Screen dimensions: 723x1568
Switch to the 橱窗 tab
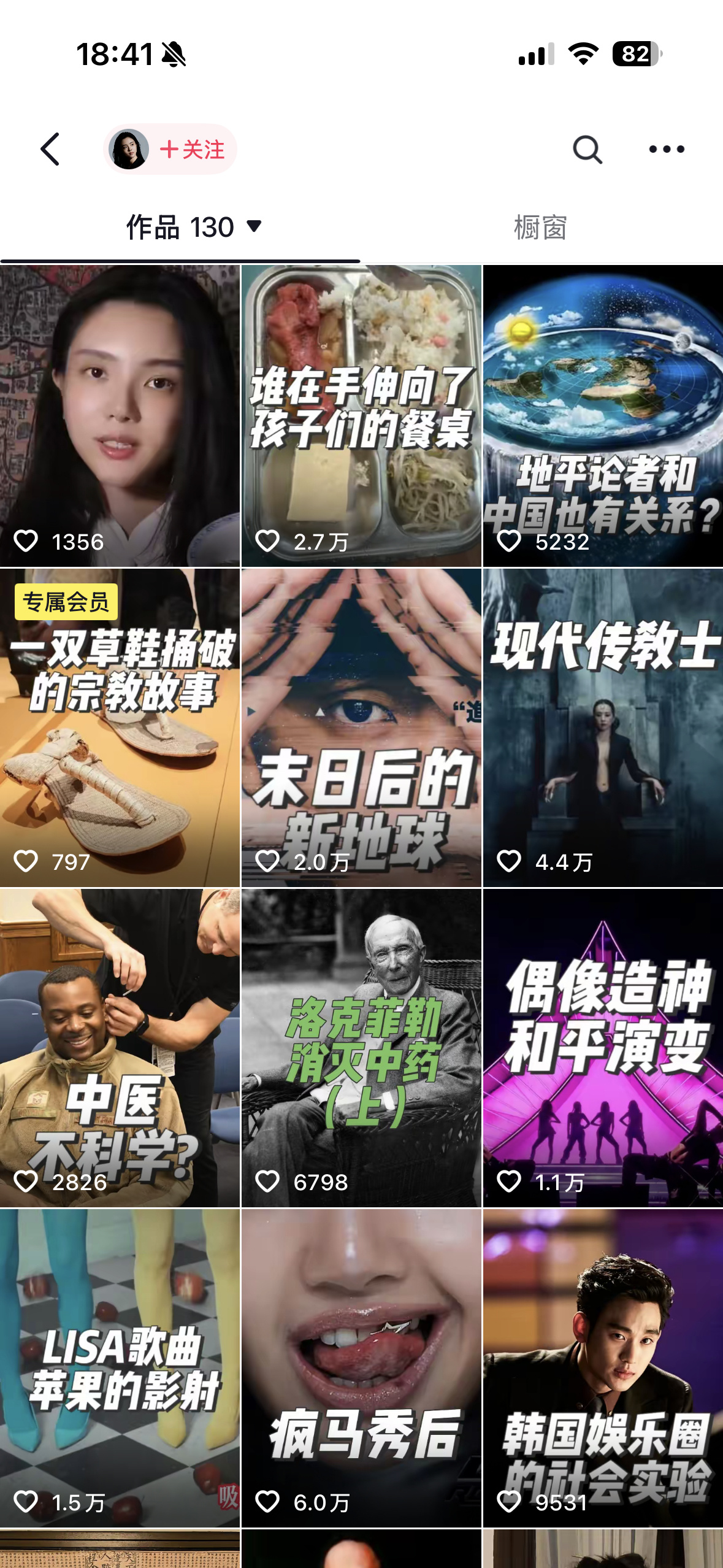[540, 228]
